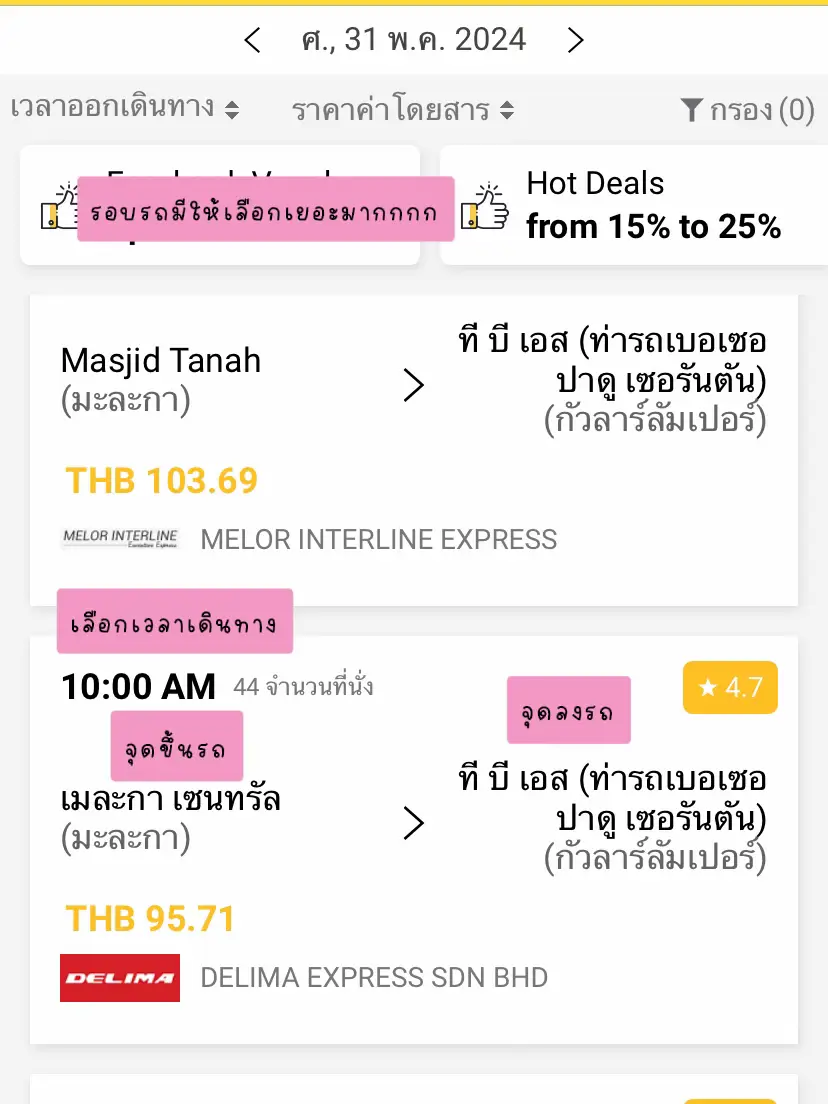Open the เวลาออกเดินทาง sort dropdown
Screen dimensions: 828x1104
click(x=125, y=110)
